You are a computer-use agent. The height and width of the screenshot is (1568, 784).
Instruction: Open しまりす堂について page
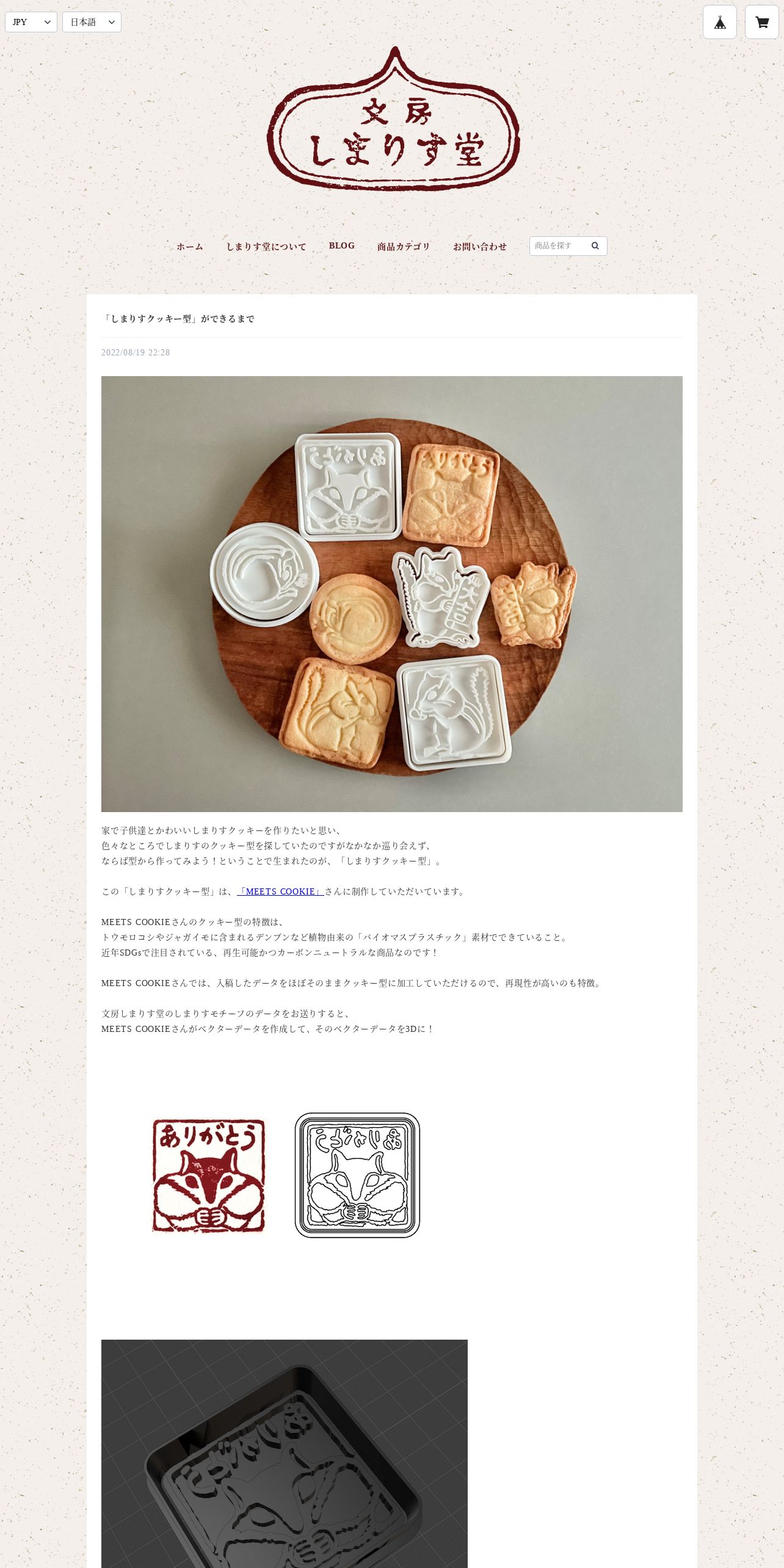pos(266,247)
